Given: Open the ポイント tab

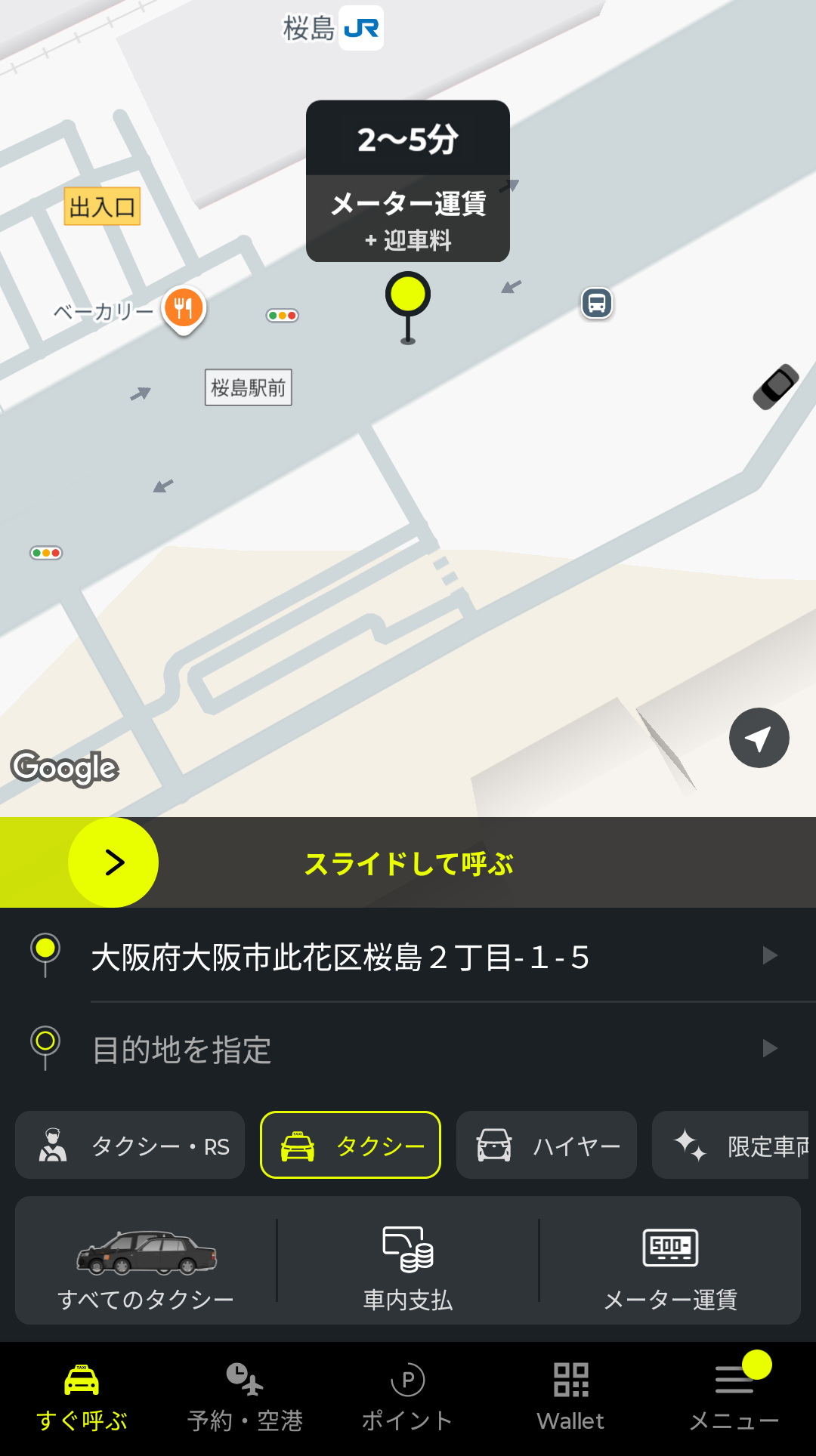Looking at the screenshot, I should (x=408, y=1398).
